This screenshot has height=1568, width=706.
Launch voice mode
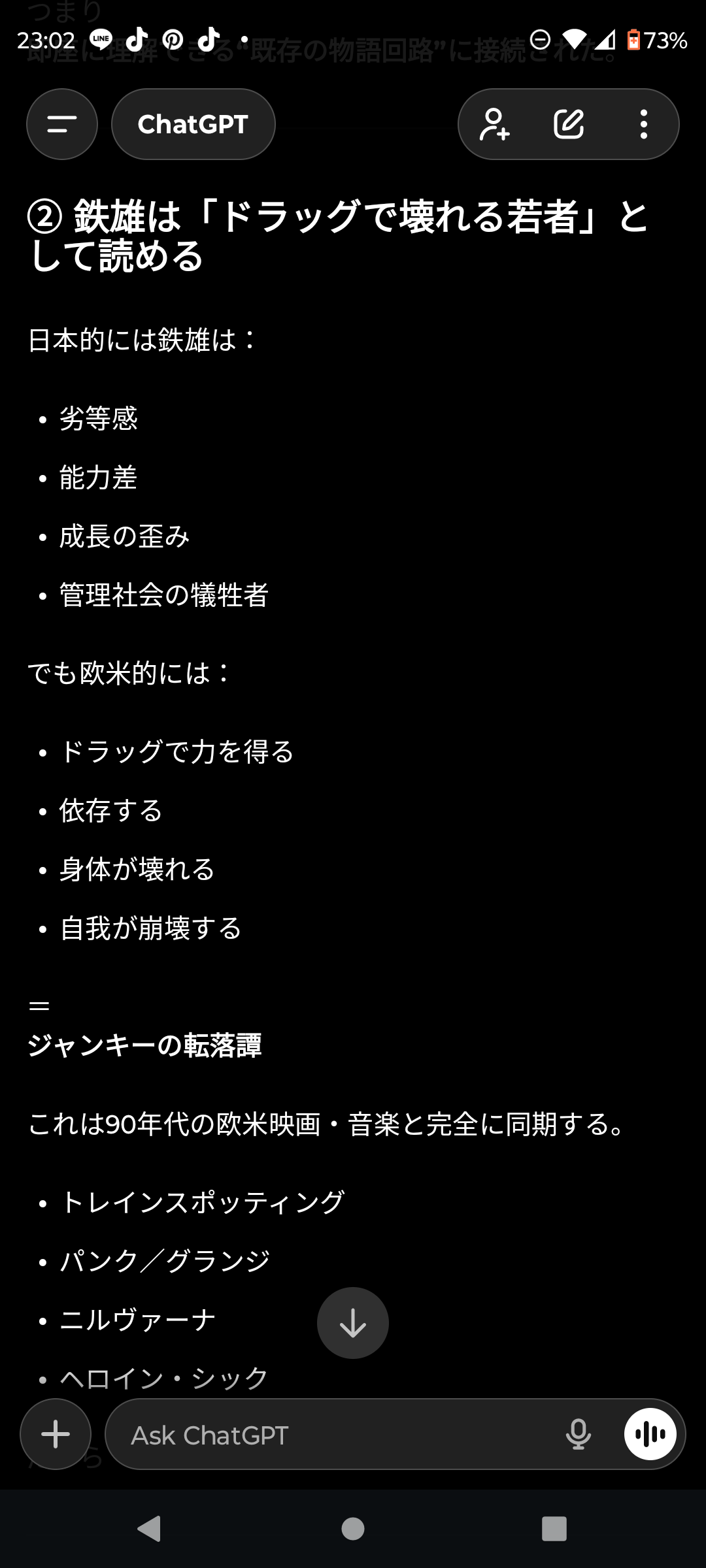point(650,1434)
